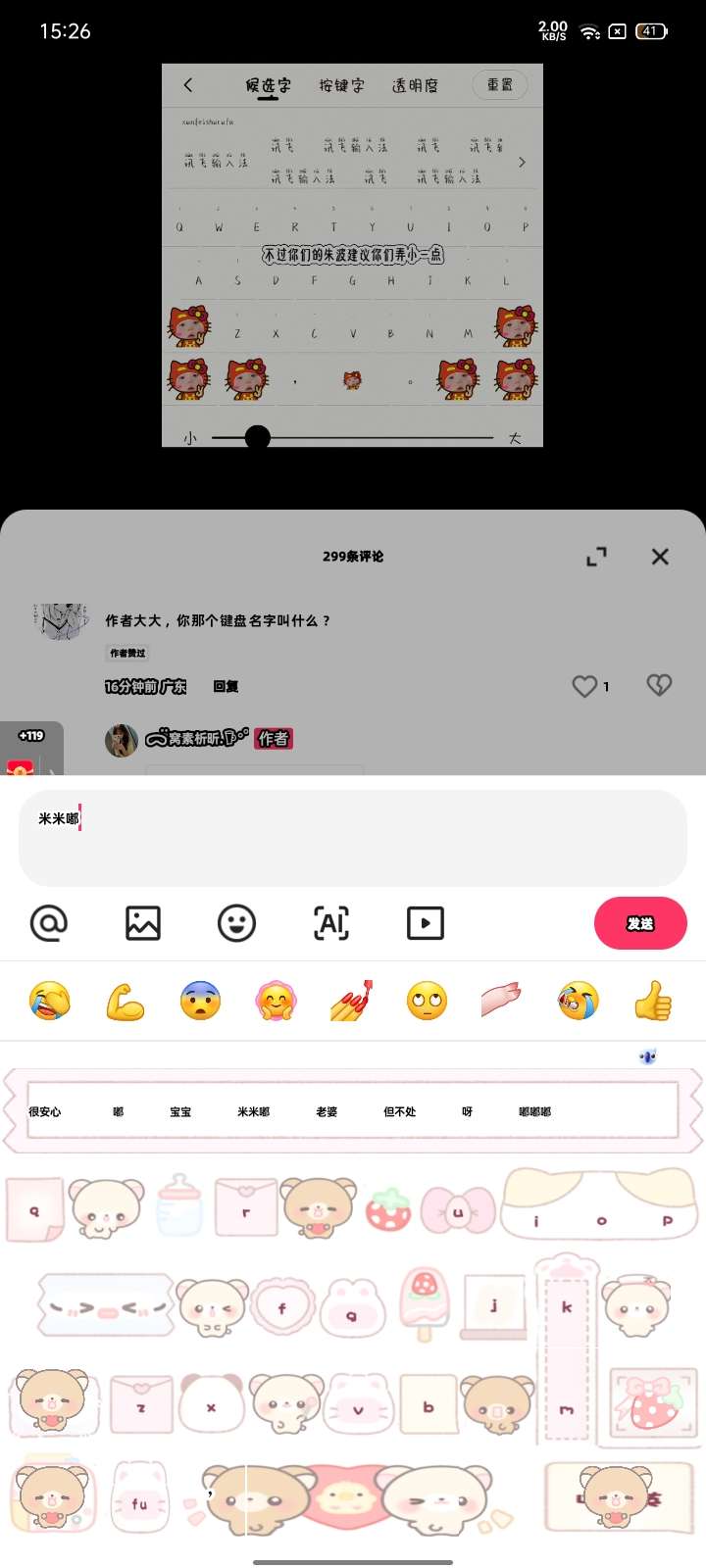
Task: Like the keyboard name question comment
Action: point(584,686)
